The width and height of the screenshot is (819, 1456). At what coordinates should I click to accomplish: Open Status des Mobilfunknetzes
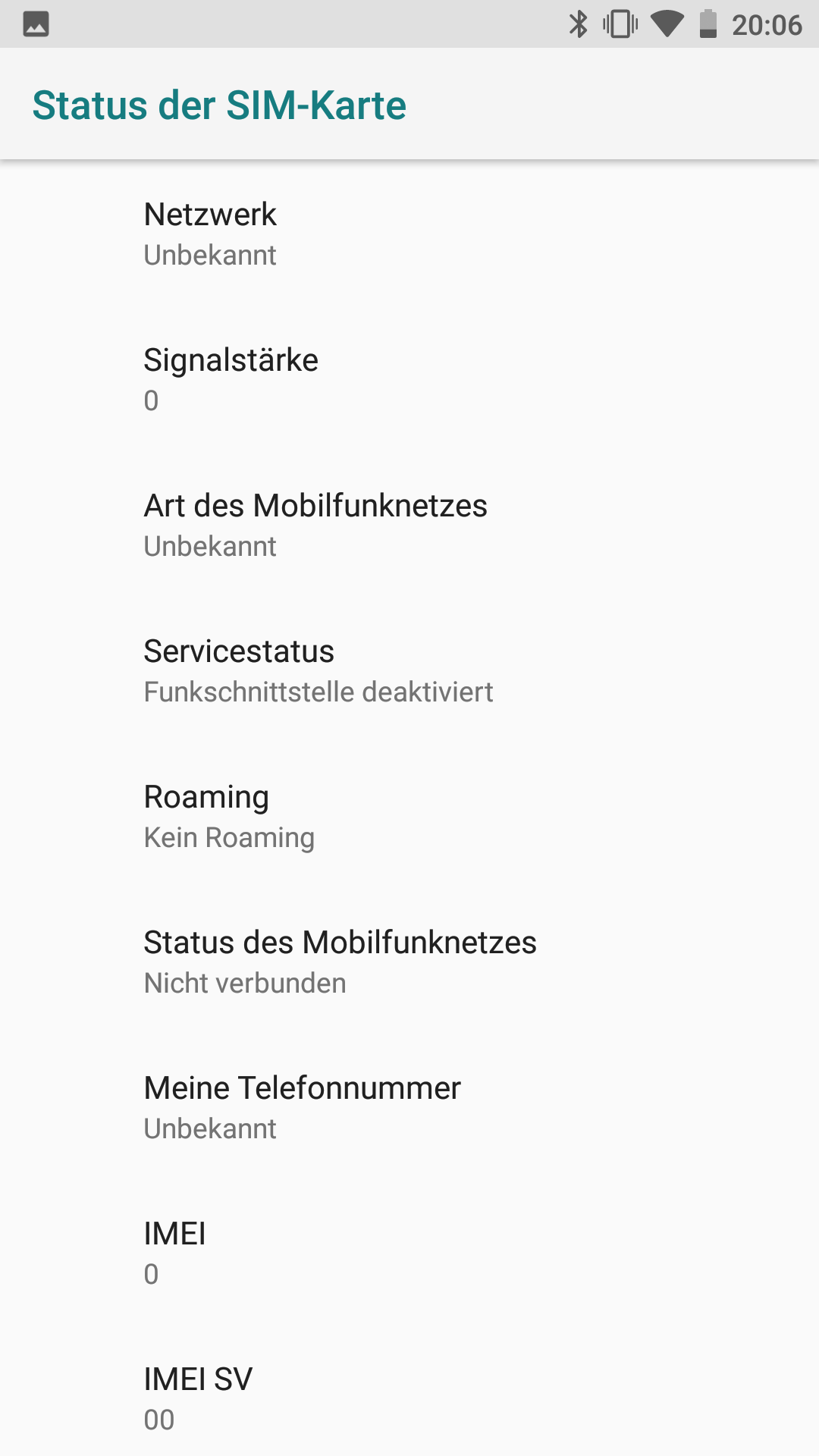pos(340,943)
